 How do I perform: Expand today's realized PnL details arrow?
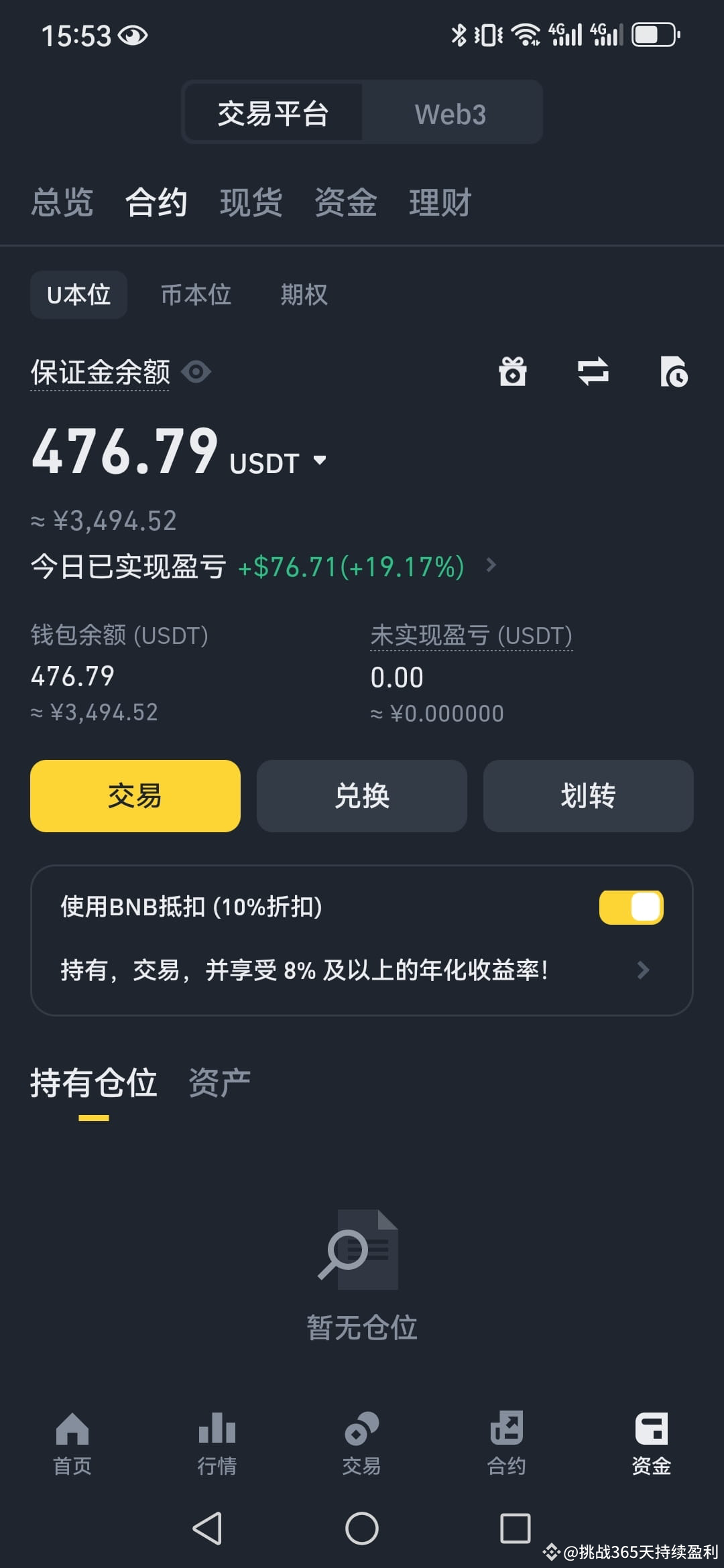tap(491, 566)
